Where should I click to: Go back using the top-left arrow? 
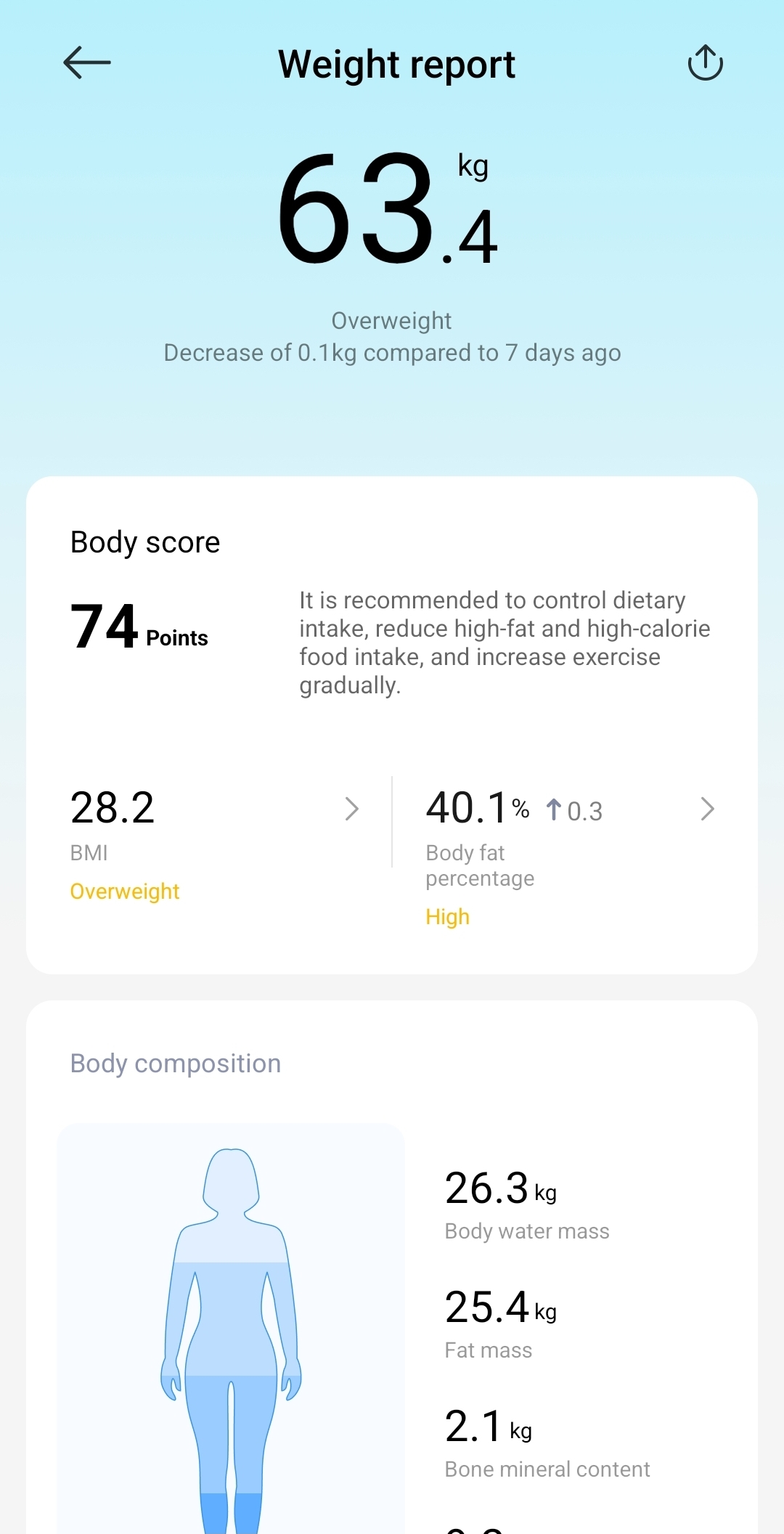pos(87,63)
